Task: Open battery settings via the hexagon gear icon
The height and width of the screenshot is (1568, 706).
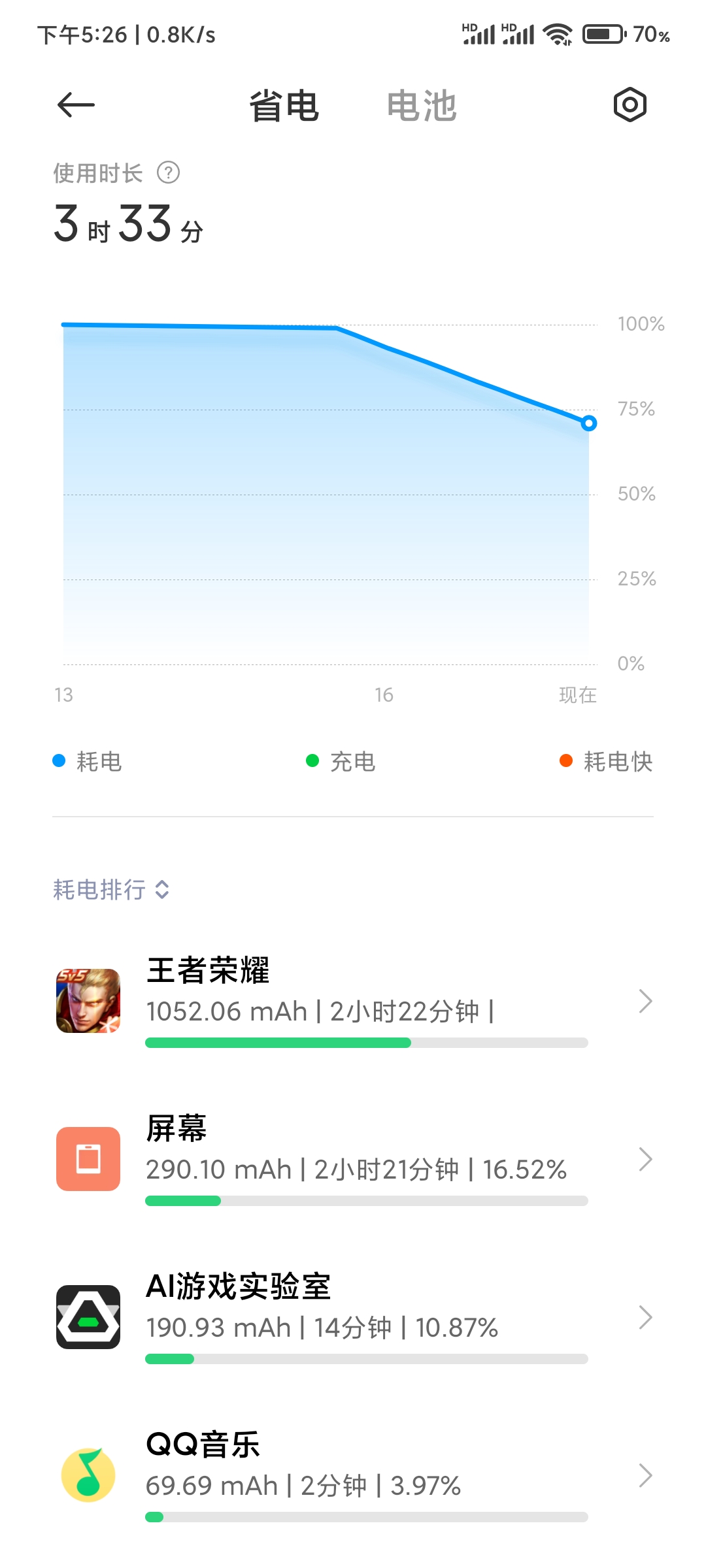Action: coord(630,105)
